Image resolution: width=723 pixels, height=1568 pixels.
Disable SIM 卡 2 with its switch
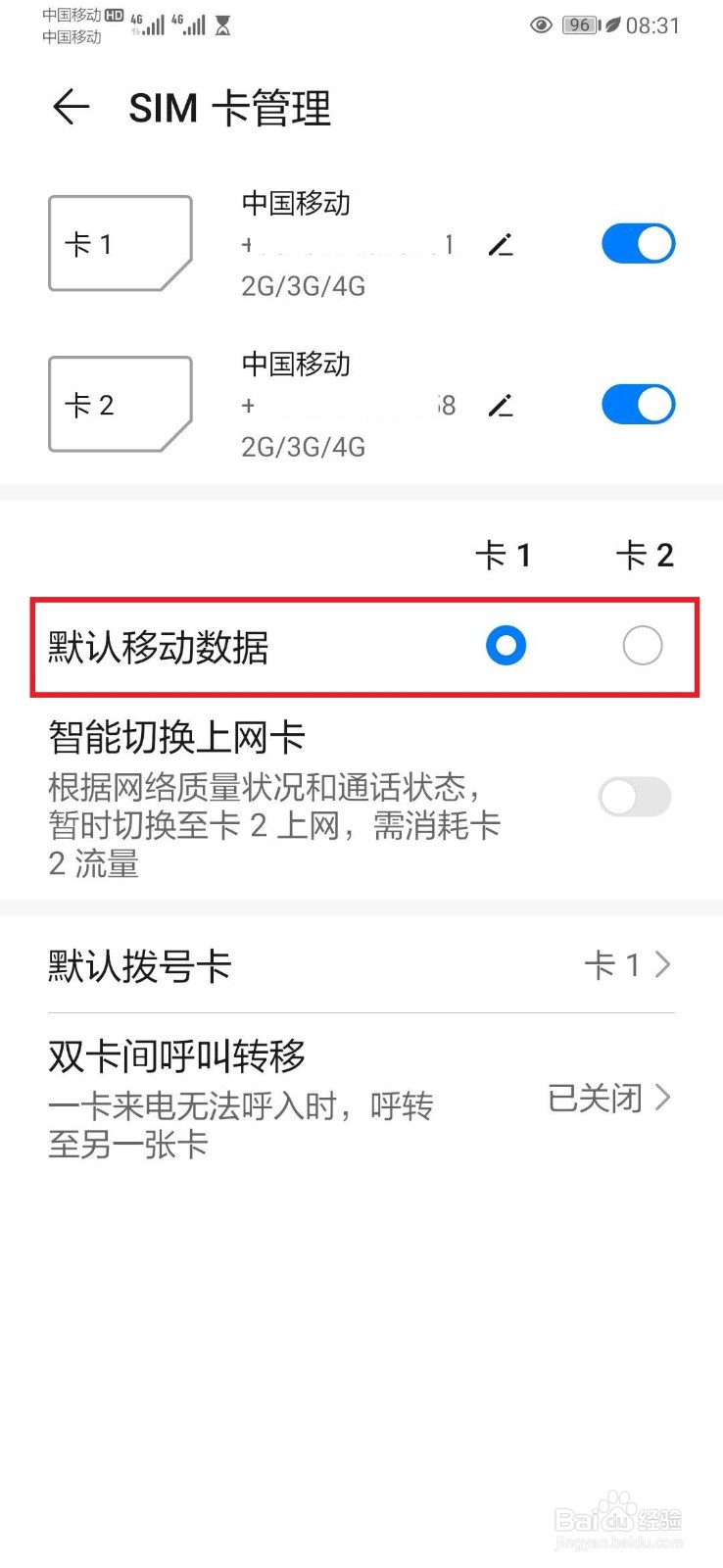(638, 404)
